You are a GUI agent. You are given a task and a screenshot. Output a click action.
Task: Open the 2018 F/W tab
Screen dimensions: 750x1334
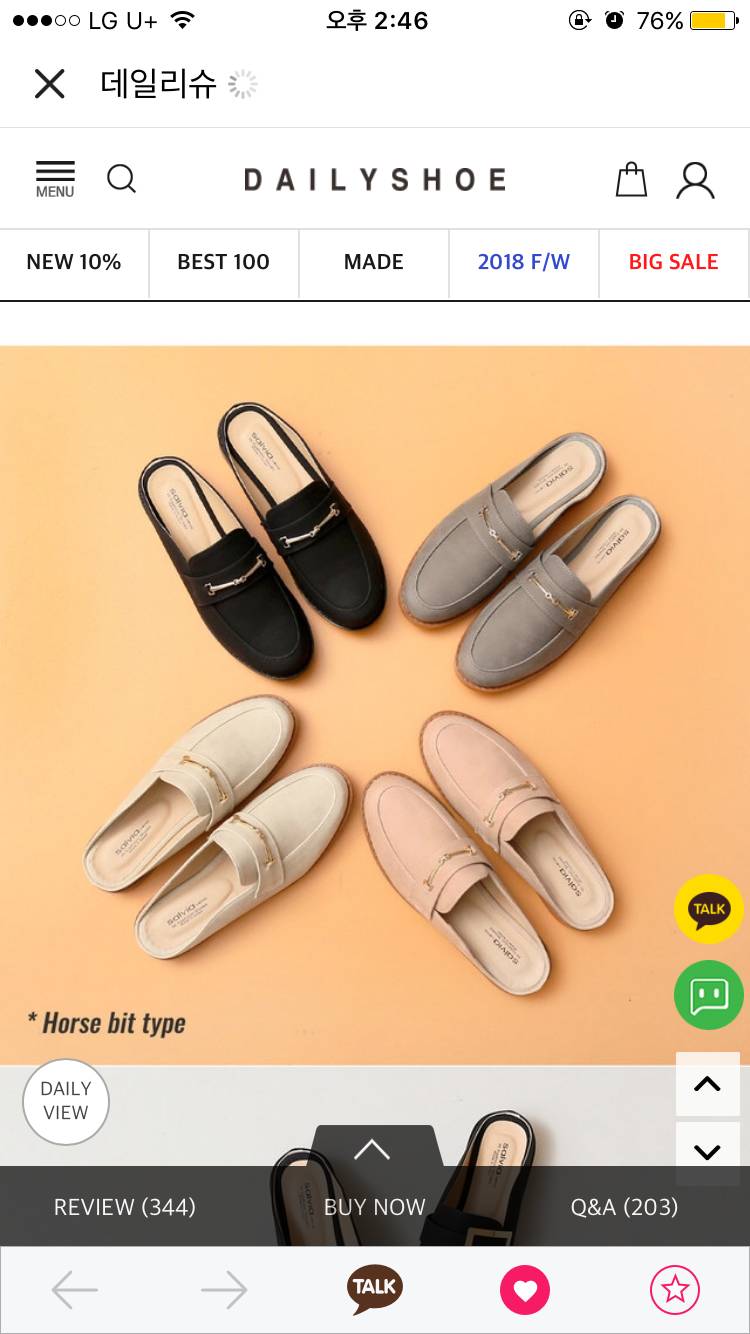524,263
